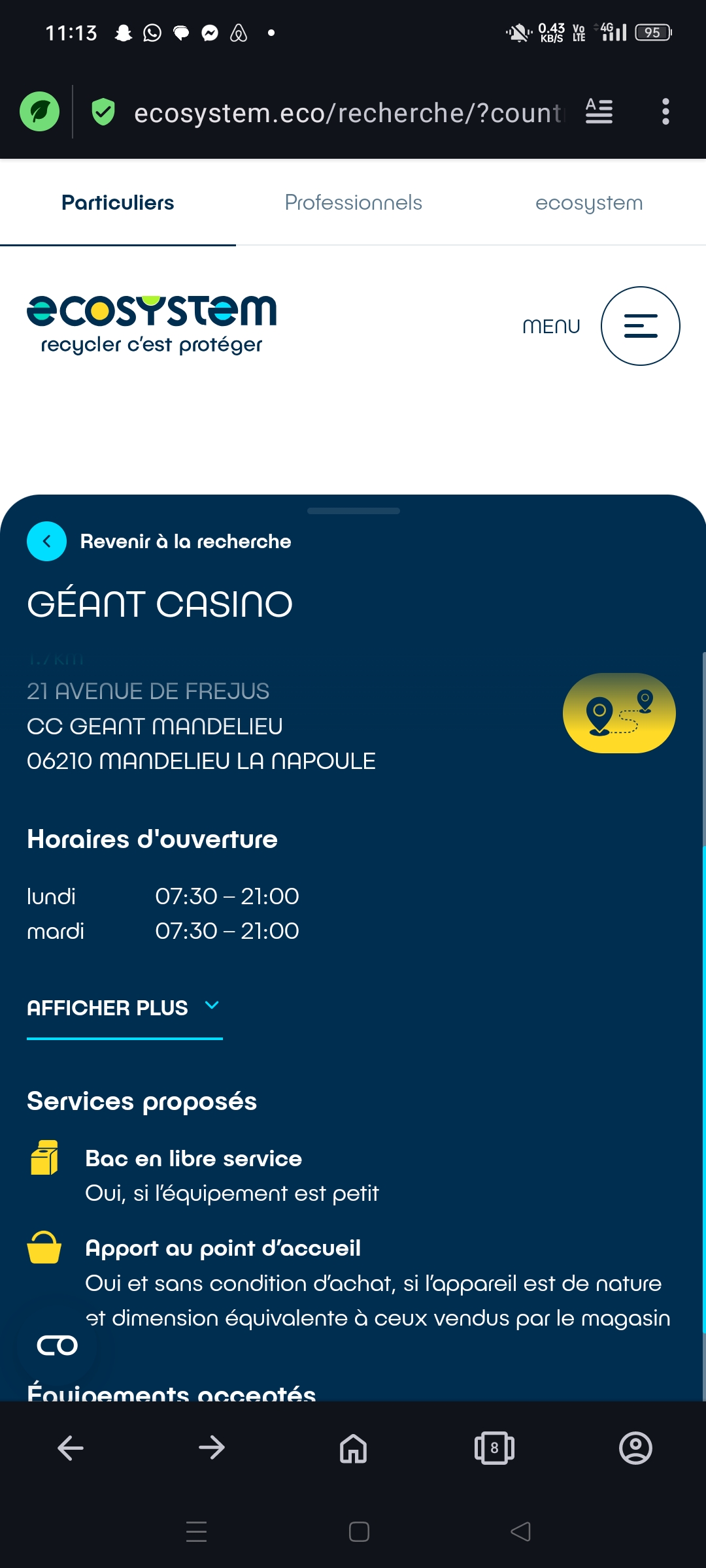
Task: Tap the site security shield icon
Action: pyautogui.click(x=103, y=112)
